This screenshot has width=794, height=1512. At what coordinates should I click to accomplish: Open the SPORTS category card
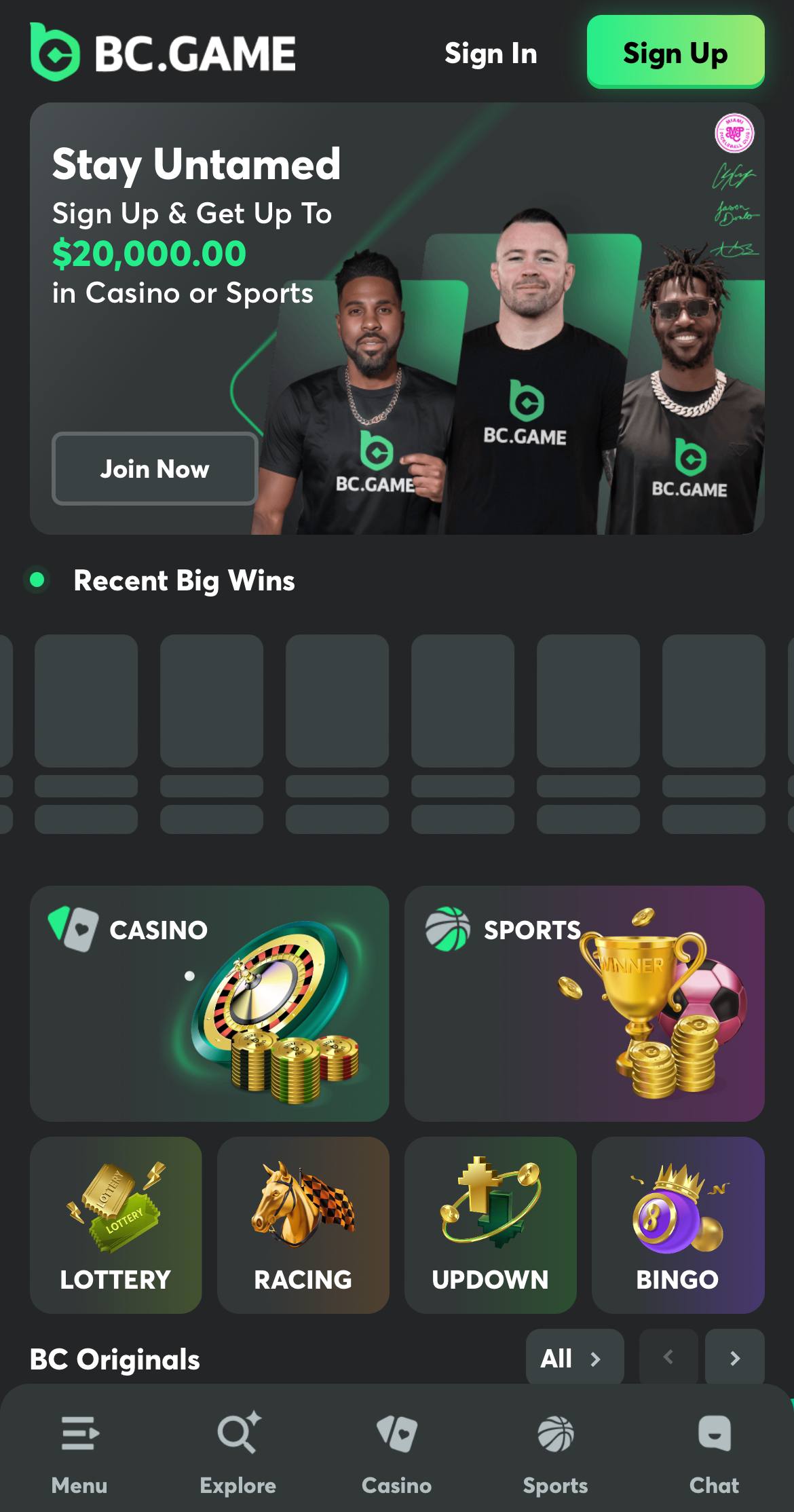pyautogui.click(x=584, y=1003)
